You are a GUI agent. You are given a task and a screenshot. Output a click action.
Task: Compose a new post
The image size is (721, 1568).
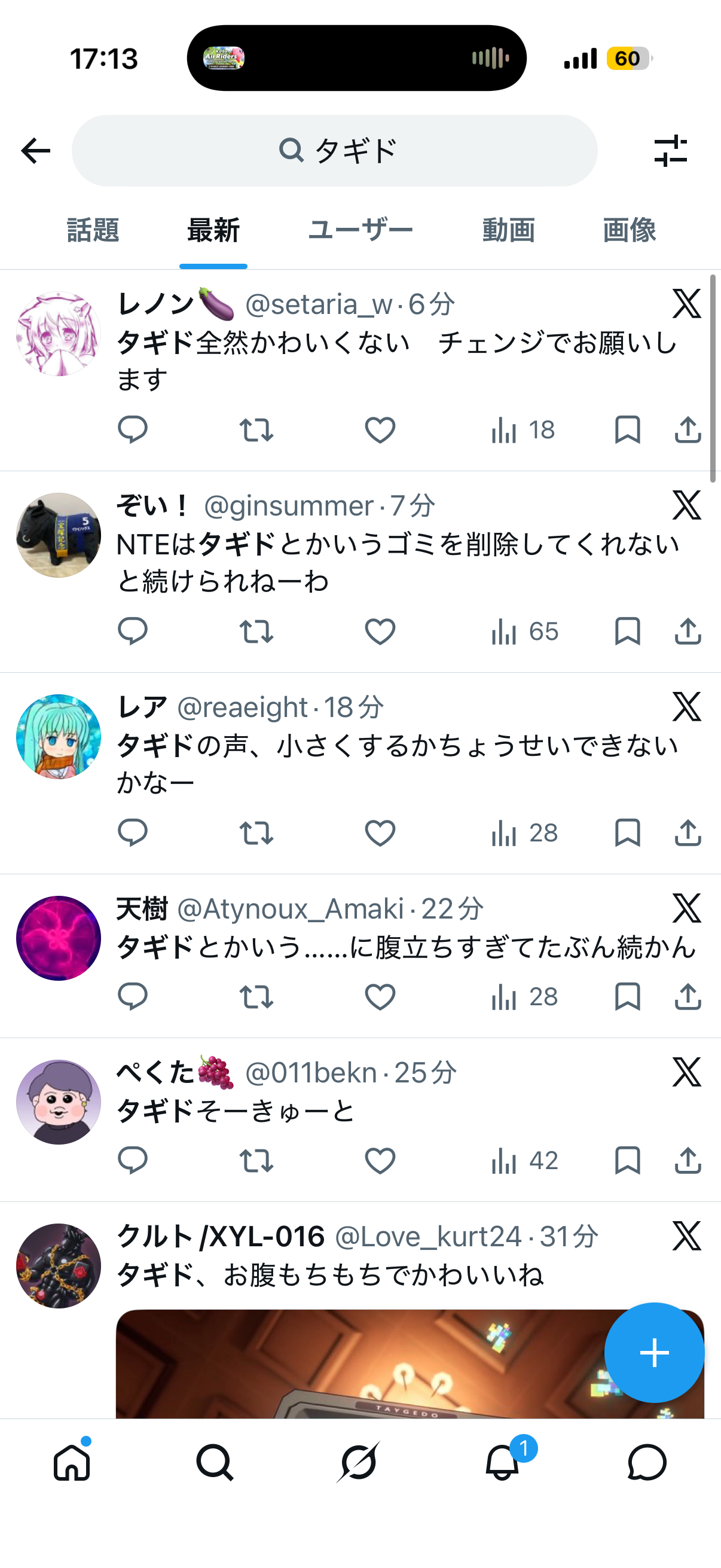coord(654,1353)
